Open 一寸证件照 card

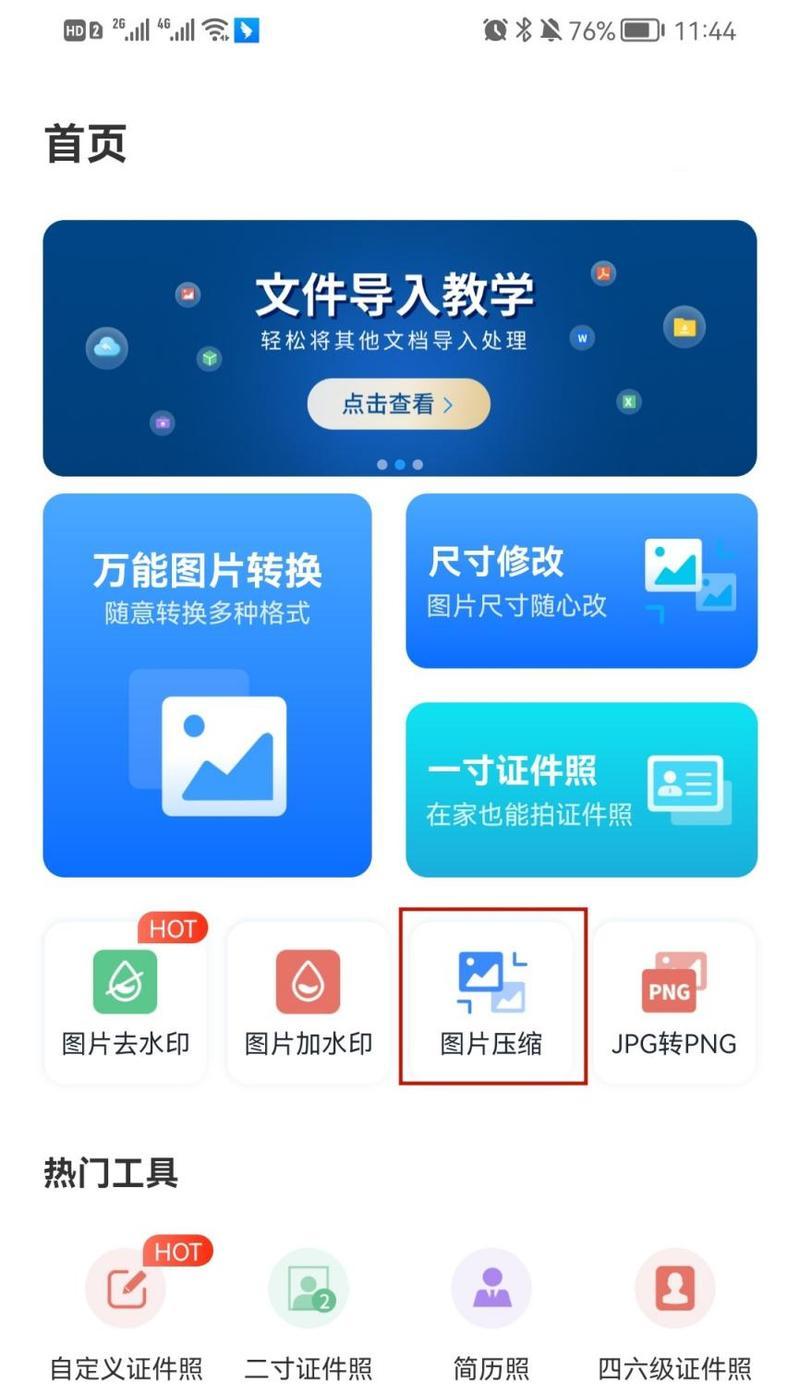(581, 790)
